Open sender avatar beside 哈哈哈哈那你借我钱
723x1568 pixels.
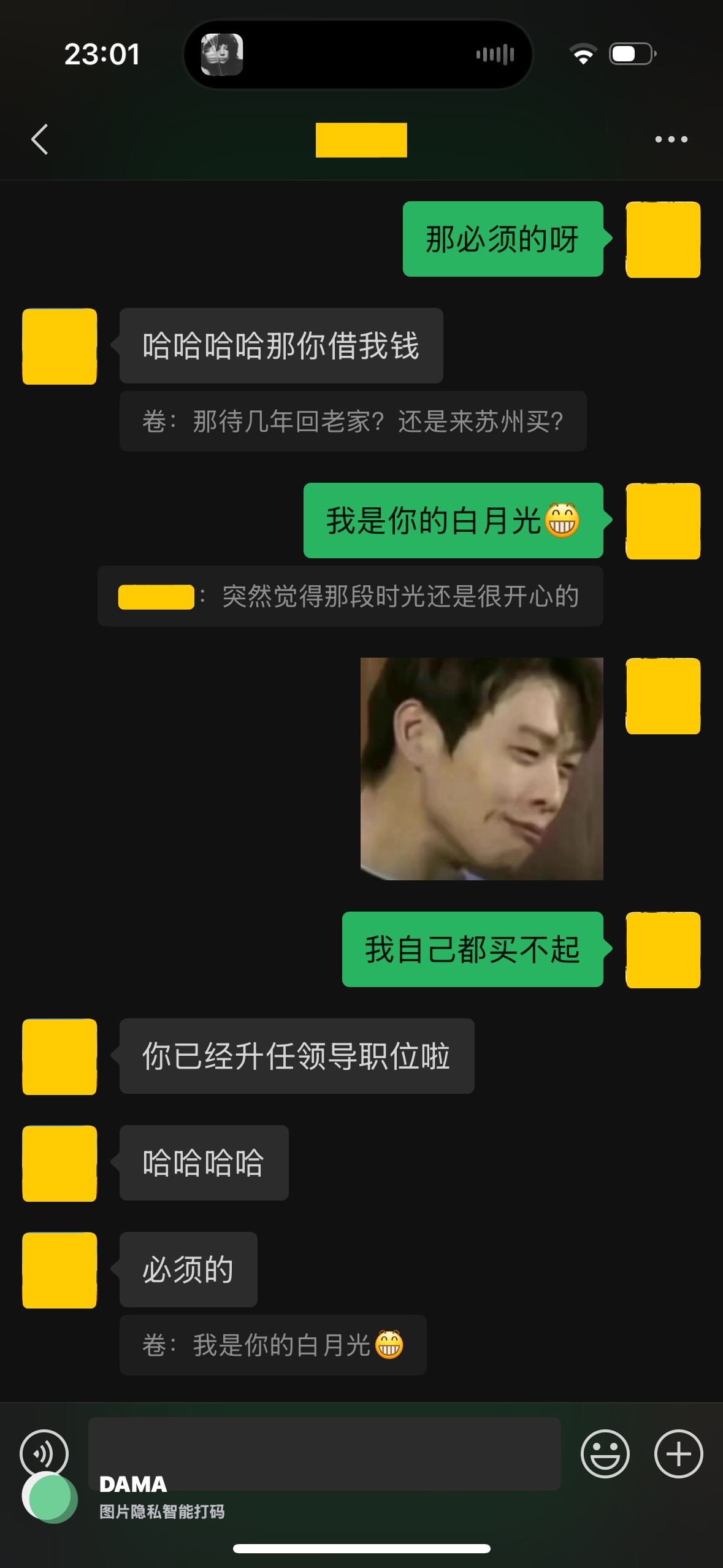click(x=59, y=347)
